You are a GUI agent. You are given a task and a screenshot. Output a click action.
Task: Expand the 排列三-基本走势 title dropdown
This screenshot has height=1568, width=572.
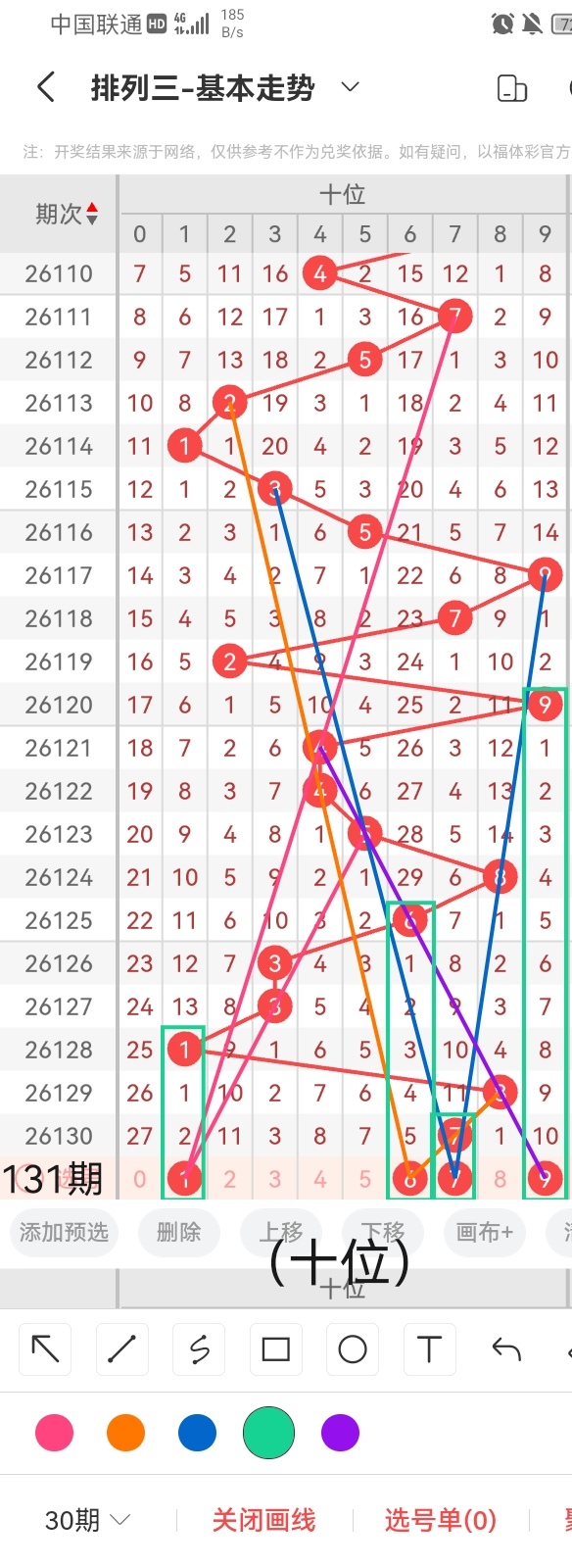pos(350,87)
